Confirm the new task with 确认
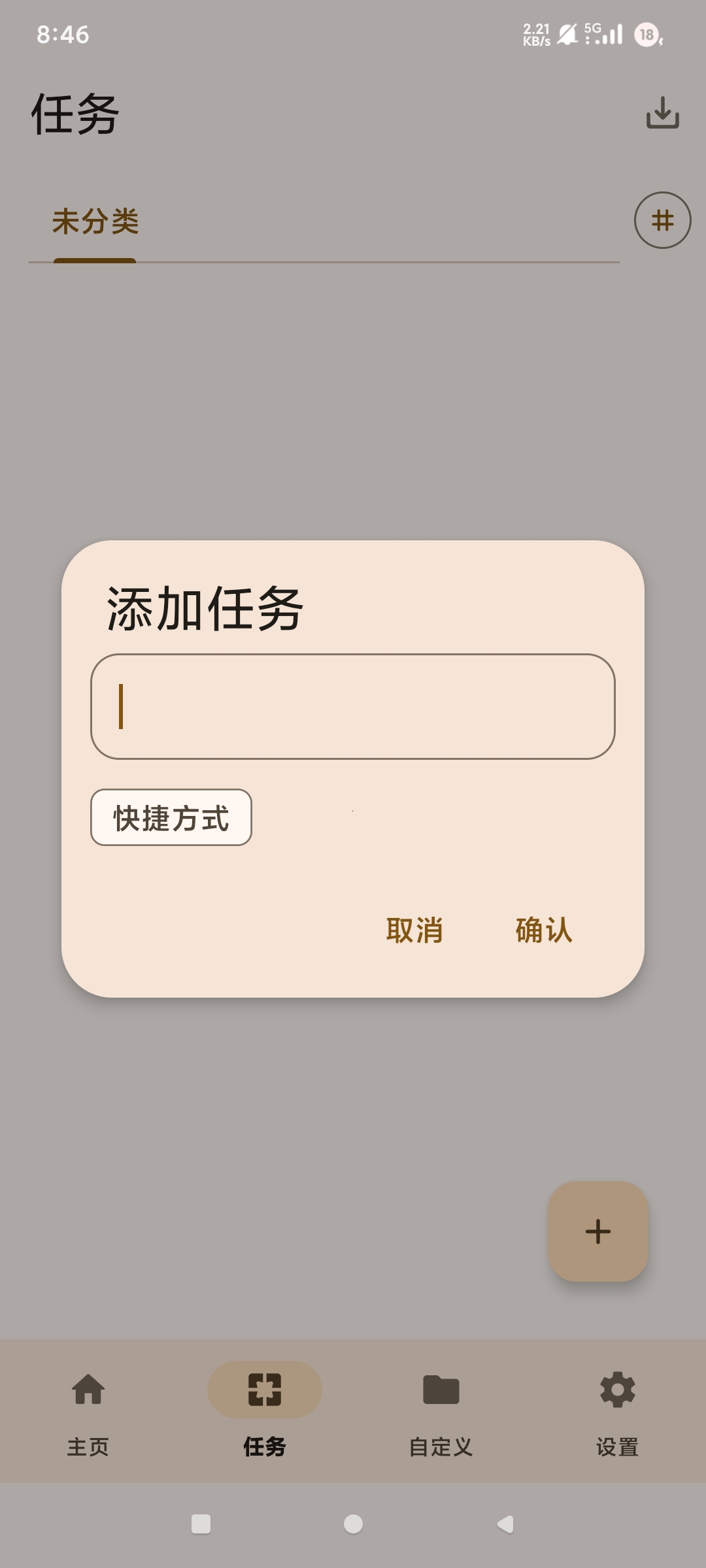 543,930
